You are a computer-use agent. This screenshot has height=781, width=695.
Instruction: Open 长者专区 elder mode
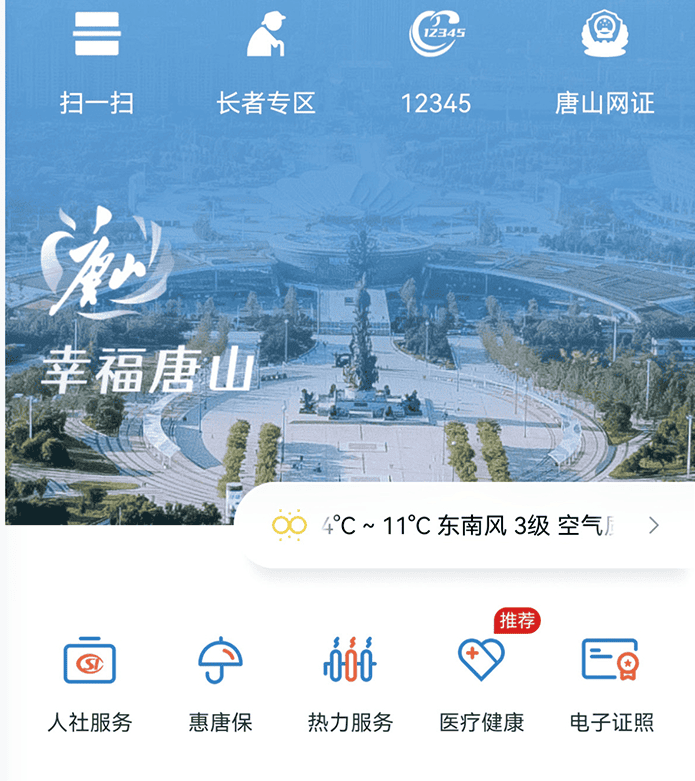coord(266,60)
